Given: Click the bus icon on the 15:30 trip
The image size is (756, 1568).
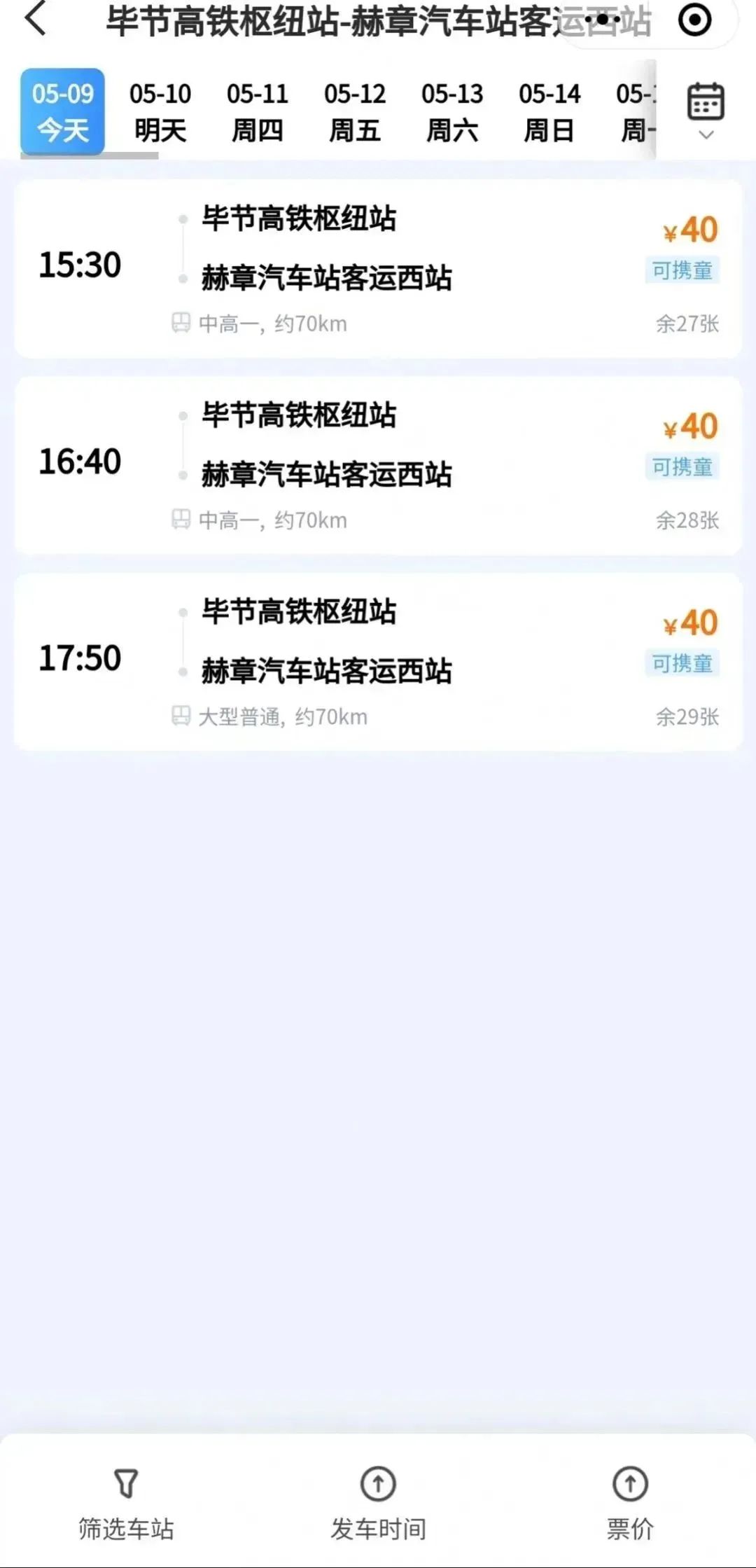Looking at the screenshot, I should pos(181,323).
